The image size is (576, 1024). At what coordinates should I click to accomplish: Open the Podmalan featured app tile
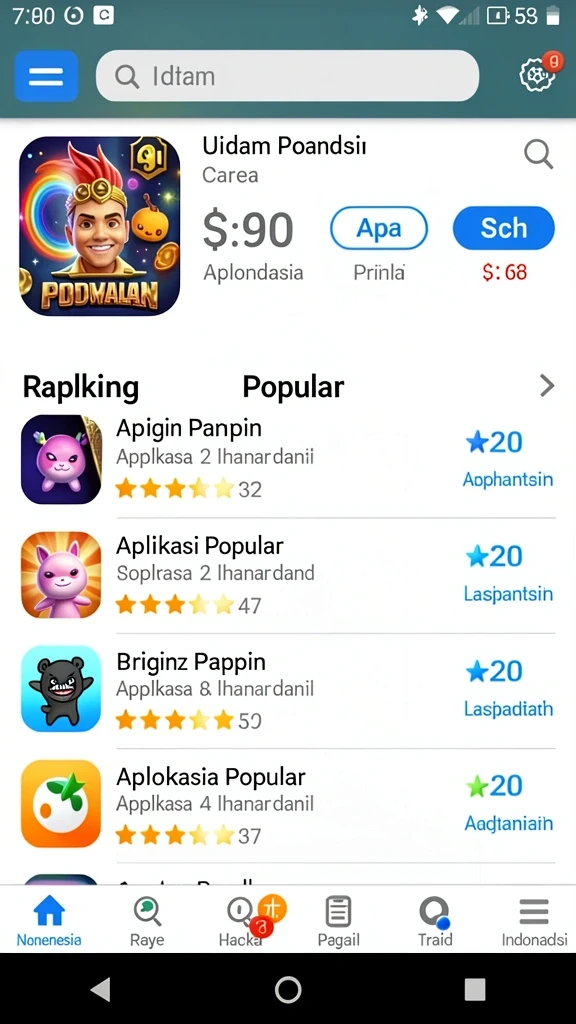(x=99, y=226)
